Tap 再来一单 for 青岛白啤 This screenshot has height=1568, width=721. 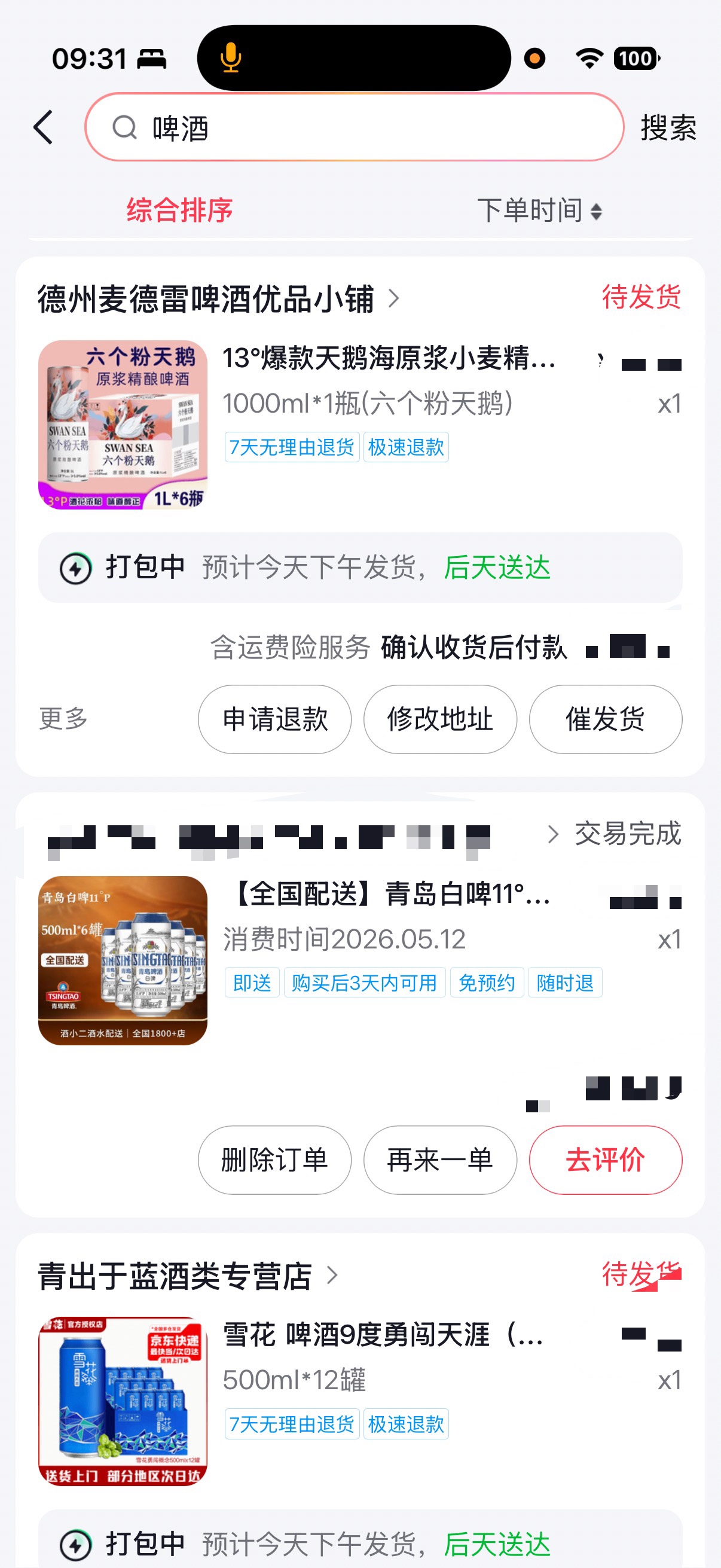click(x=440, y=1160)
